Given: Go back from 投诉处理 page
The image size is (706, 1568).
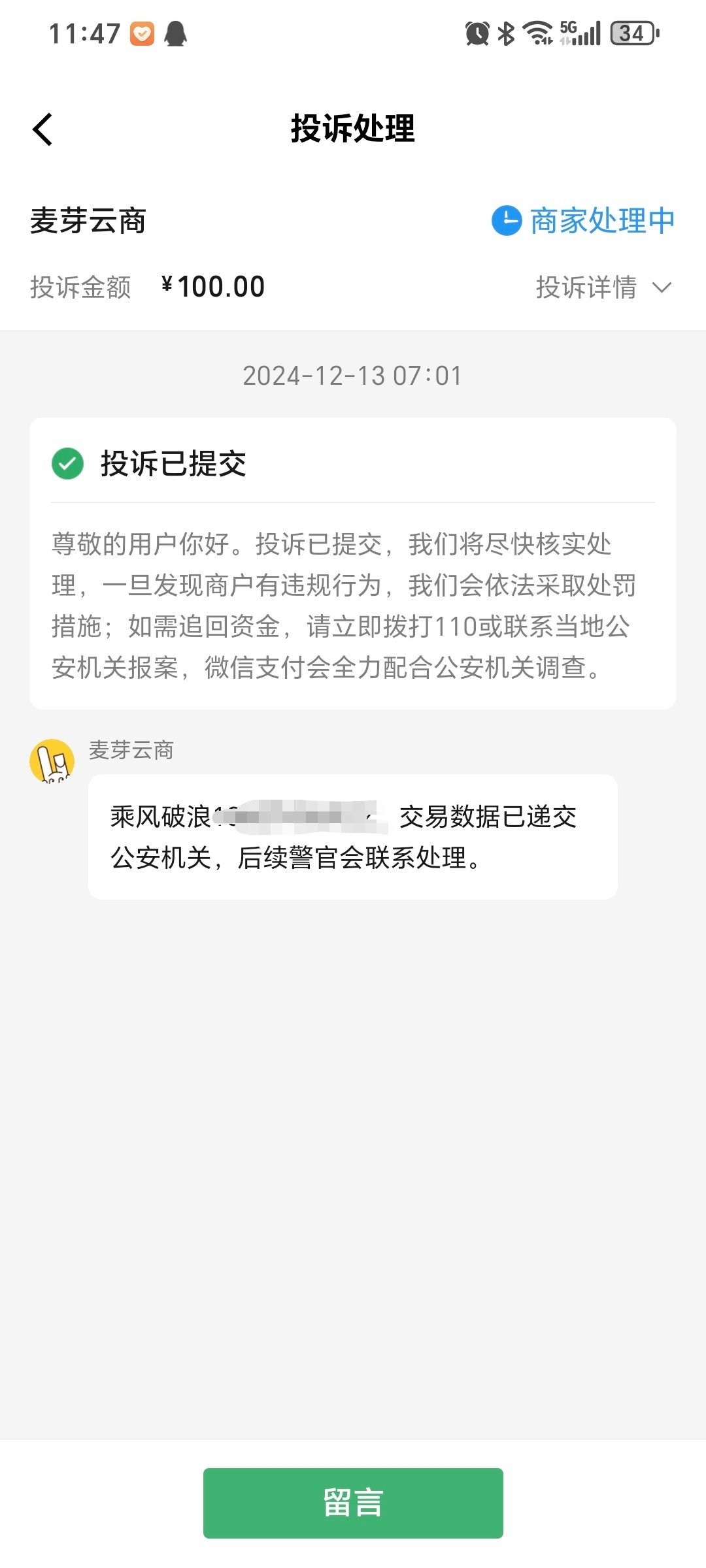Looking at the screenshot, I should point(43,129).
